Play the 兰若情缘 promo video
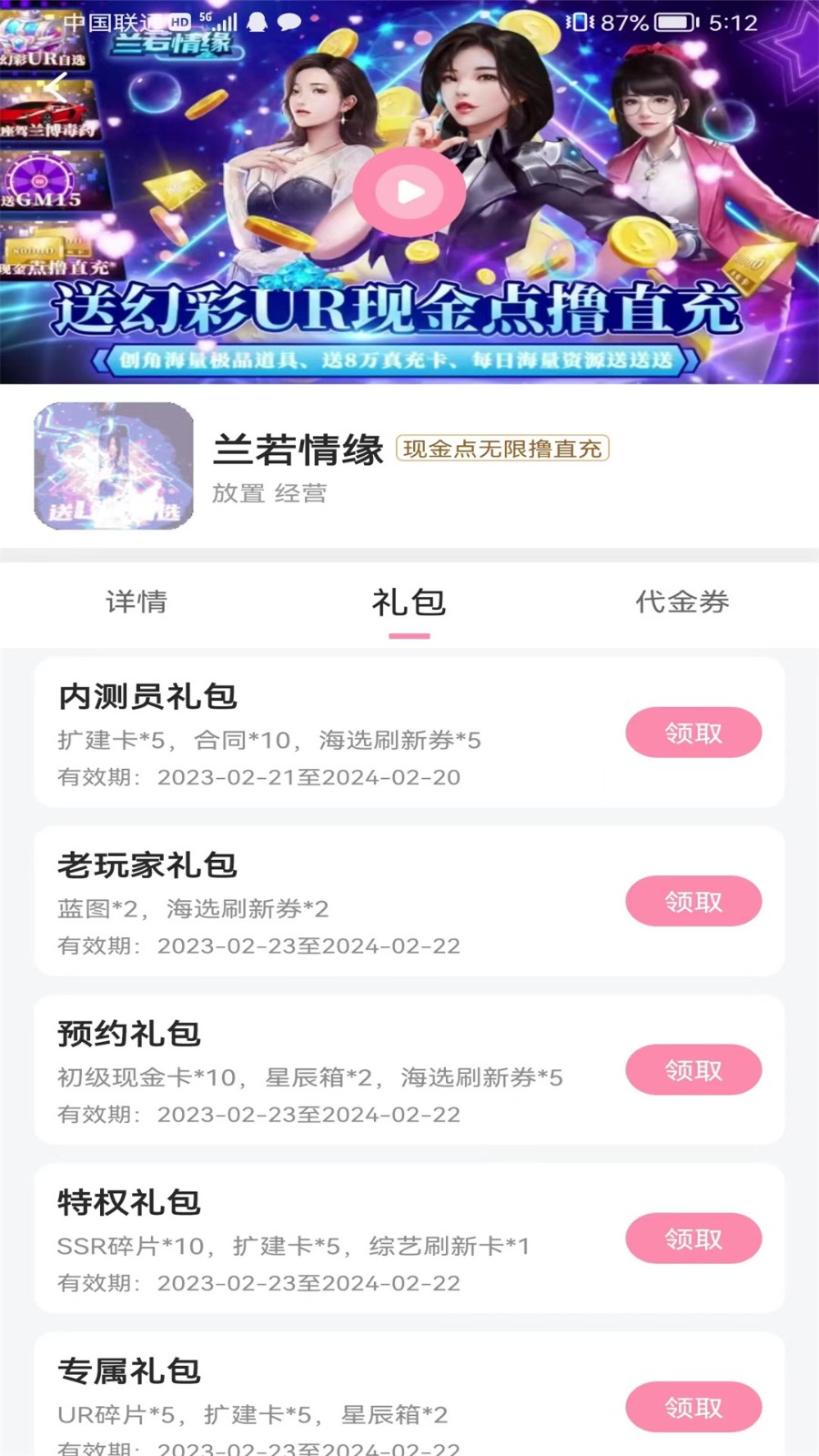Screen dimensions: 819x1456 (x=409, y=191)
